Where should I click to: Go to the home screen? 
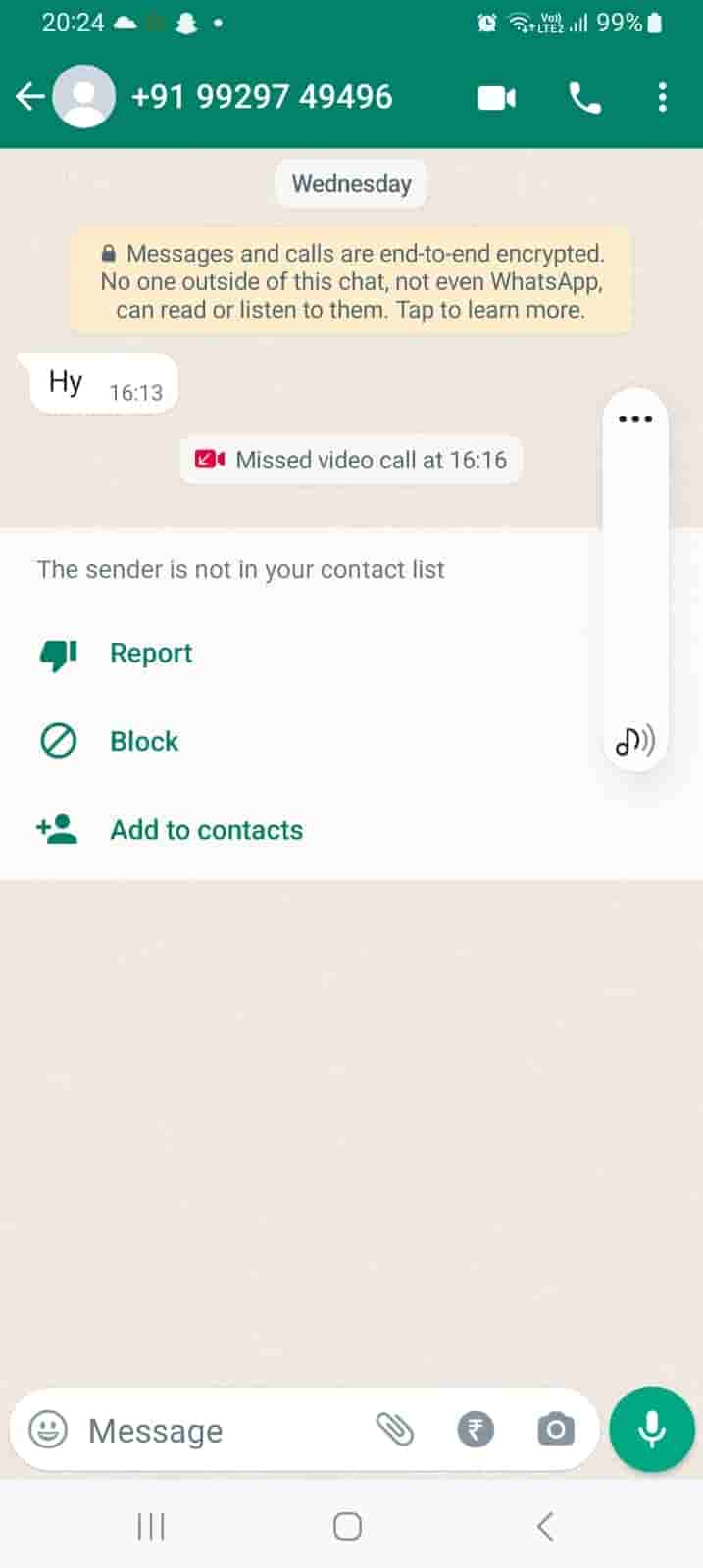pyautogui.click(x=347, y=1526)
